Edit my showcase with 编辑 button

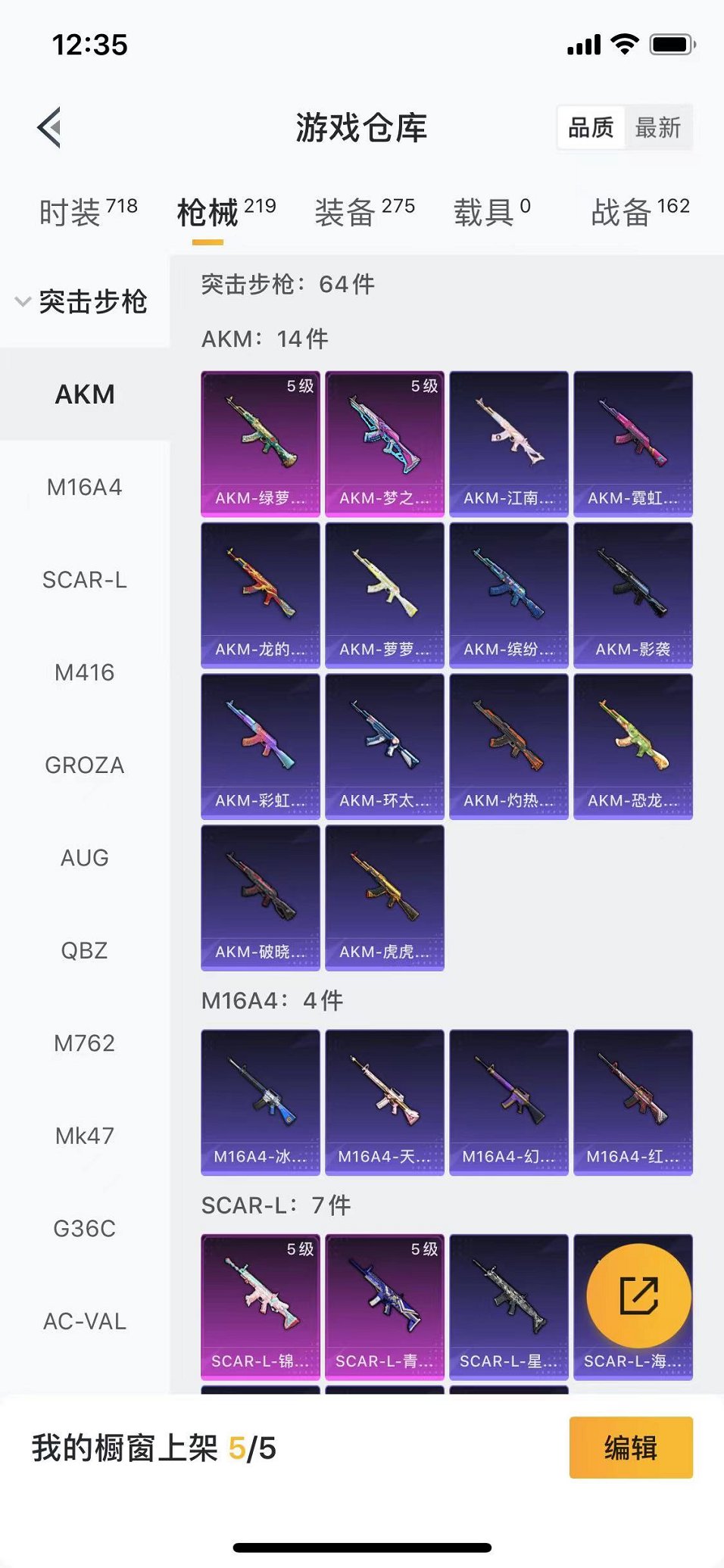pyautogui.click(x=630, y=1447)
